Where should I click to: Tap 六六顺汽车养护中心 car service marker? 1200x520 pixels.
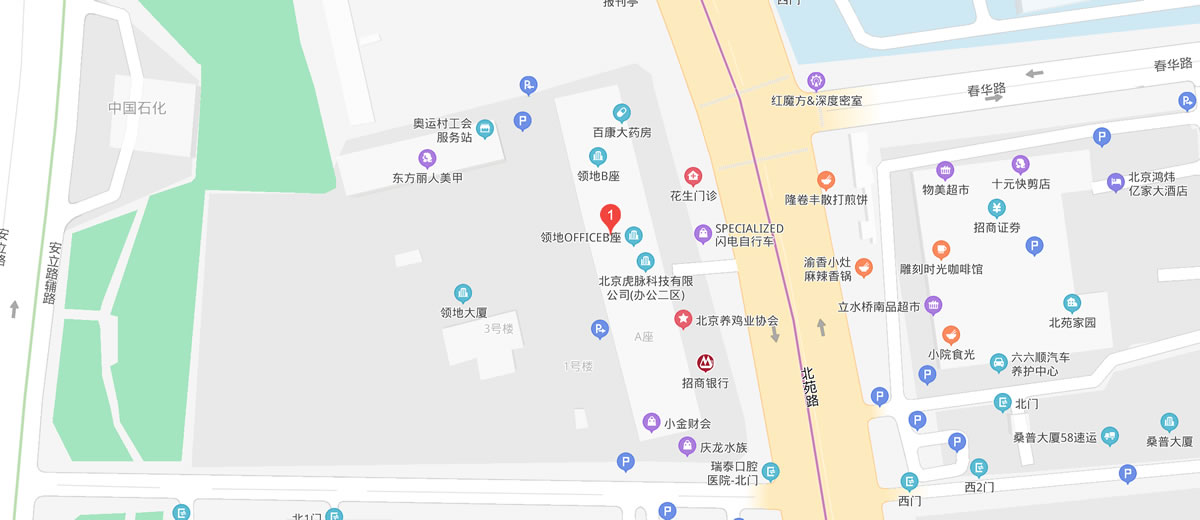(998, 362)
